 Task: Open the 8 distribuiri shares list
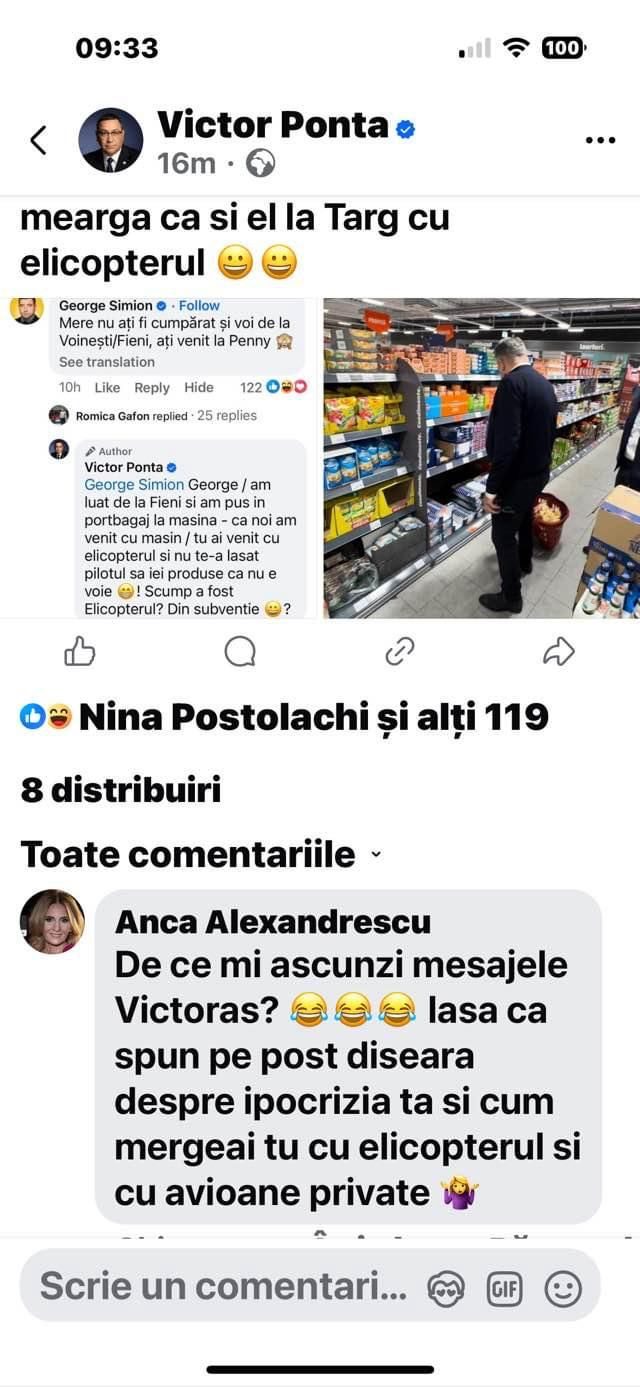[x=121, y=790]
